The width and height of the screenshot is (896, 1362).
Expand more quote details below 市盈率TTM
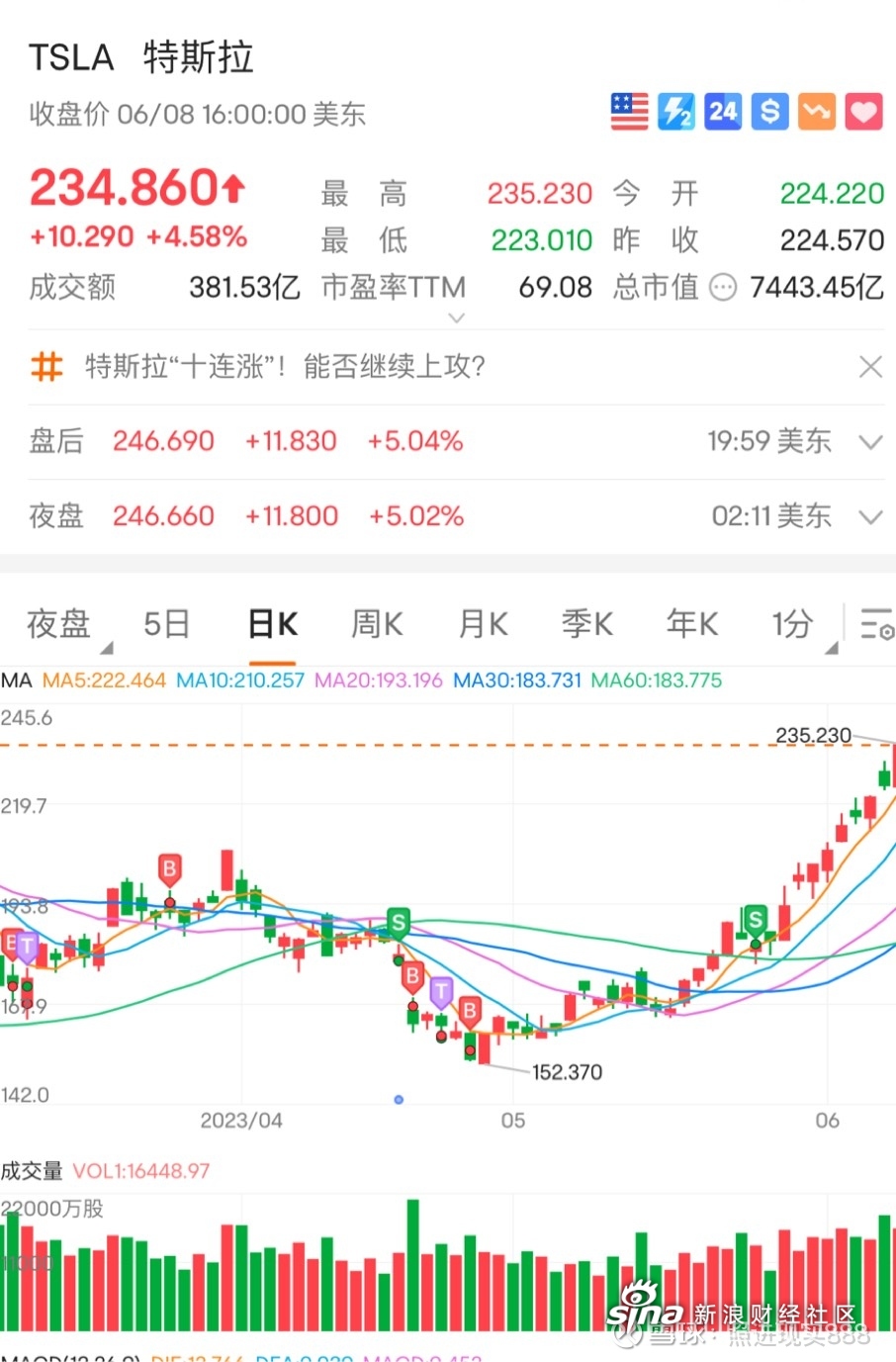[456, 318]
